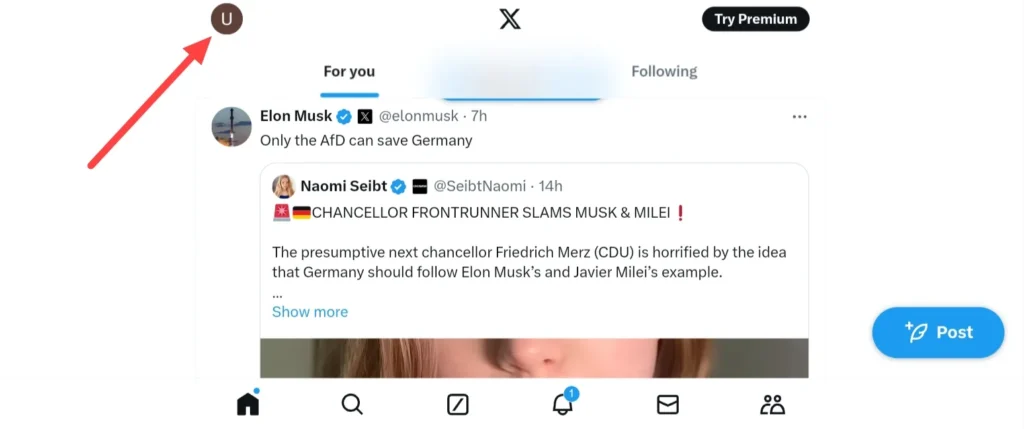Open the @elonmusk handle
Viewport: 1024px width, 429px height.
(x=419, y=116)
